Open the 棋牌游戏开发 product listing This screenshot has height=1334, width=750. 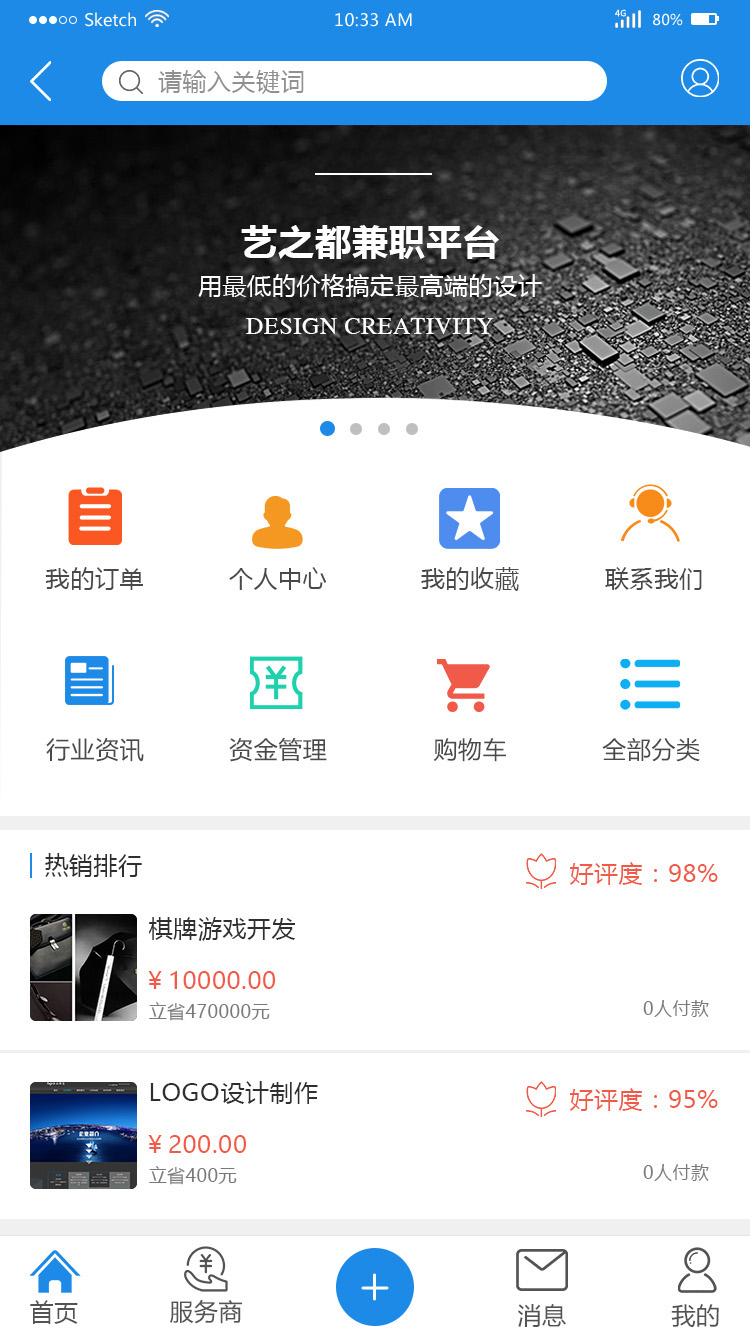click(222, 929)
